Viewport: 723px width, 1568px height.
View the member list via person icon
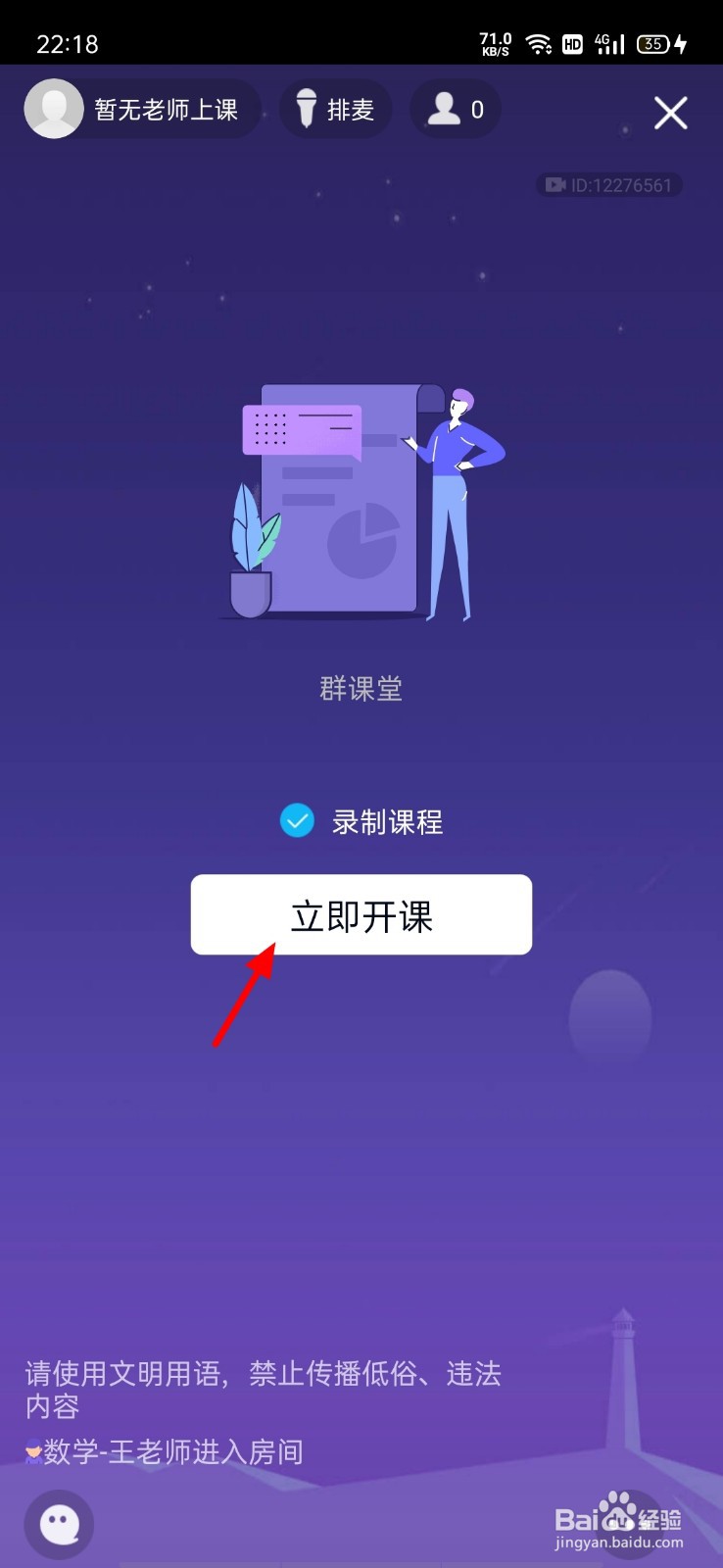tap(455, 109)
